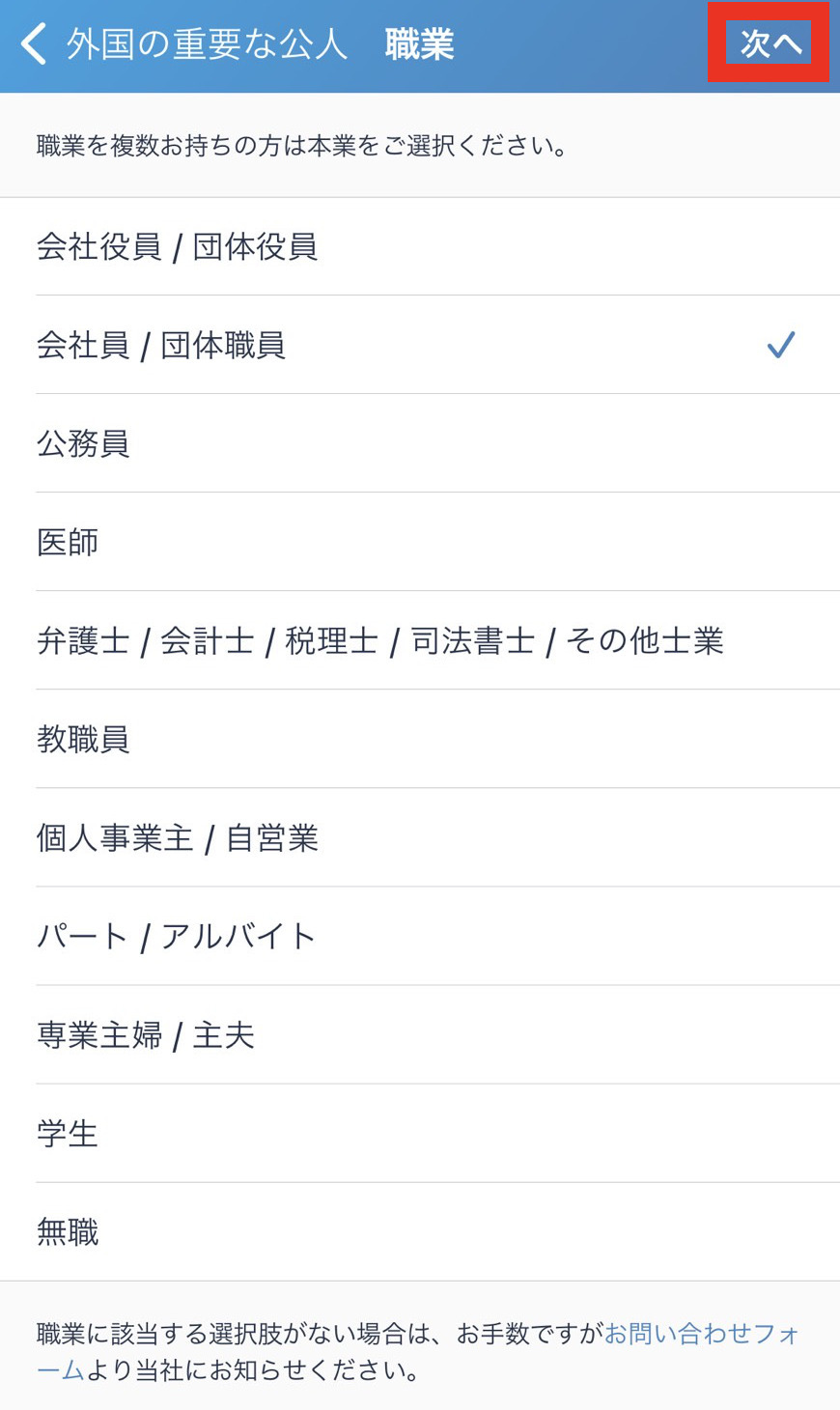
Task: Pick 教職員 from the list
Action: pyautogui.click(x=420, y=739)
